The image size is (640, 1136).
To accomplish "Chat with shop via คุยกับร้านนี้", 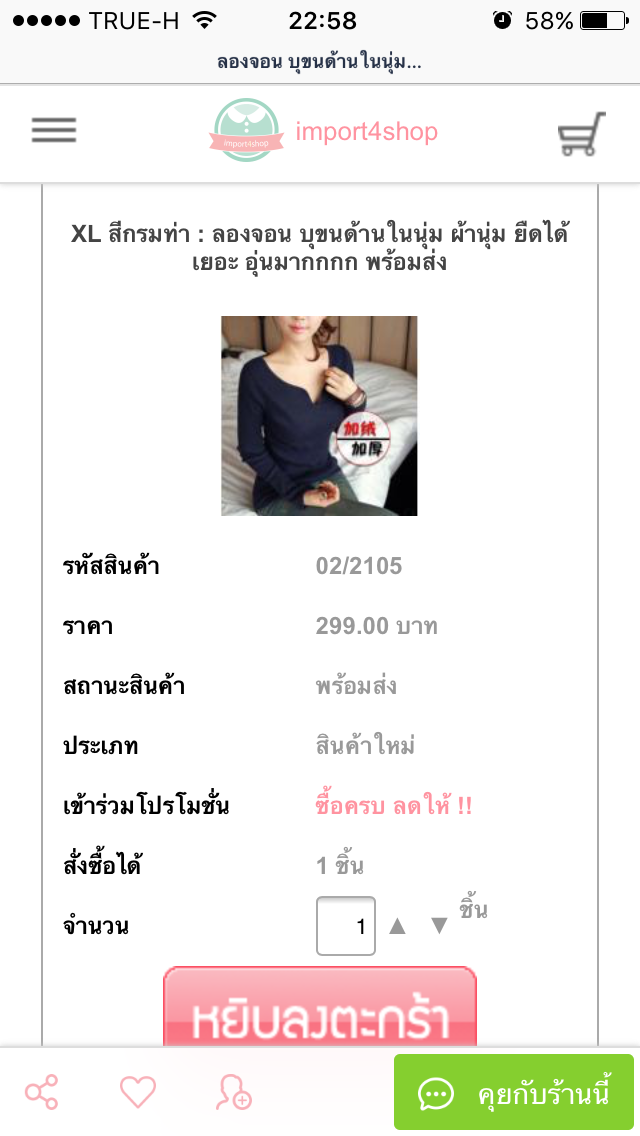I will (514, 1092).
